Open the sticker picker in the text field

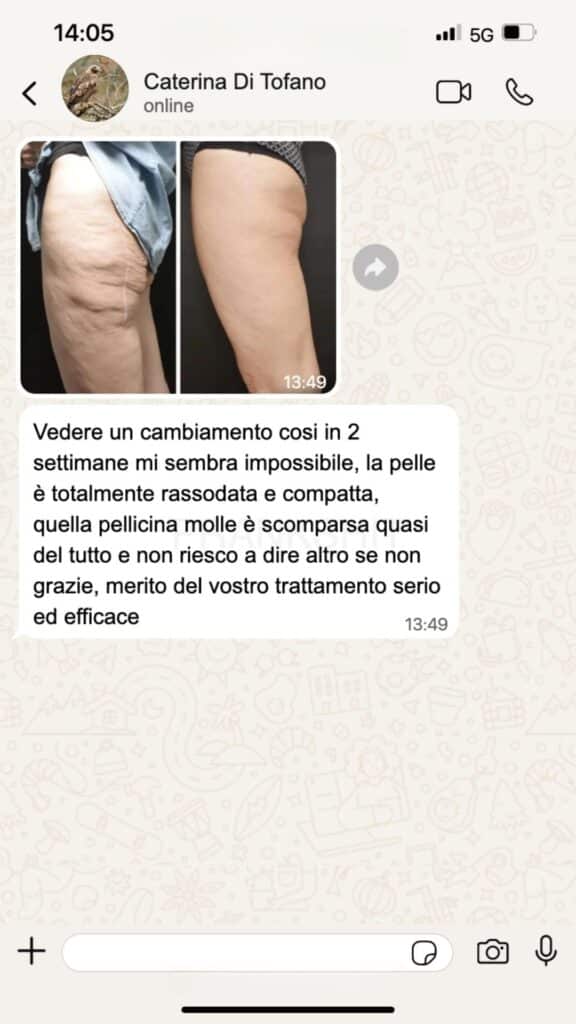[424, 953]
